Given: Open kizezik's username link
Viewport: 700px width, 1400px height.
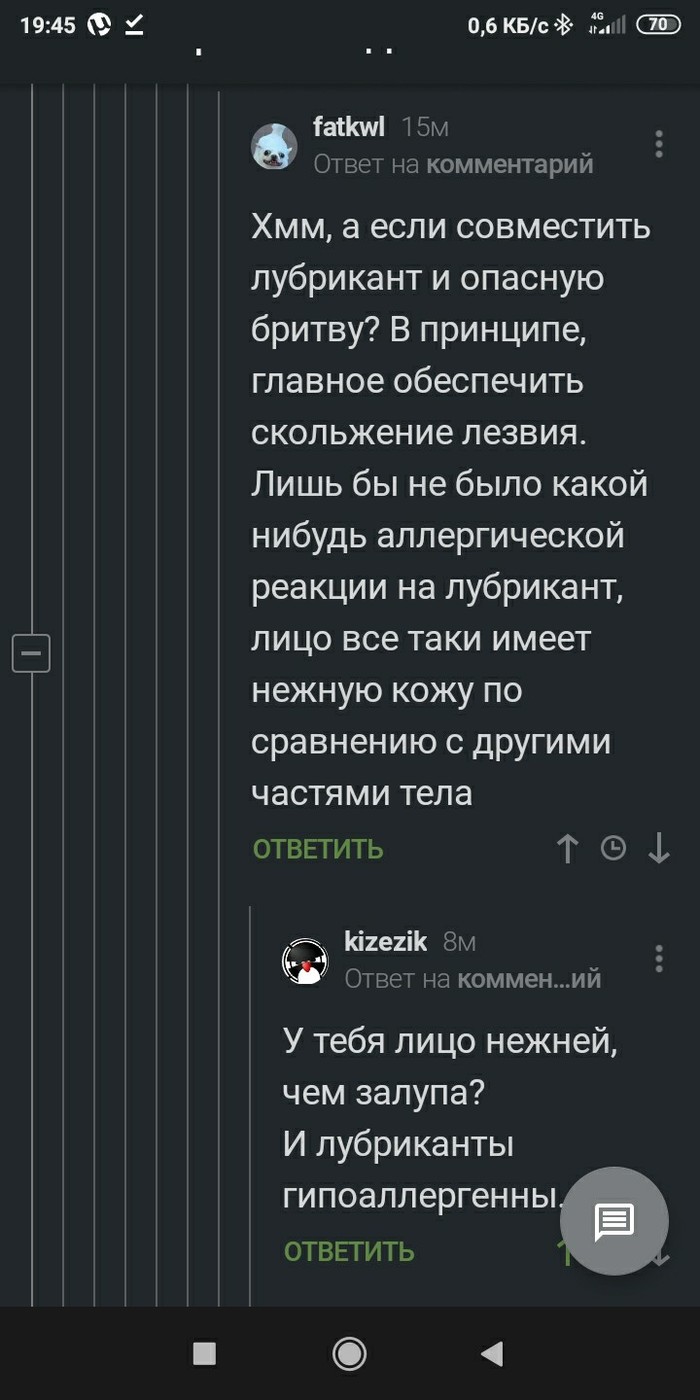Looking at the screenshot, I should point(385,941).
